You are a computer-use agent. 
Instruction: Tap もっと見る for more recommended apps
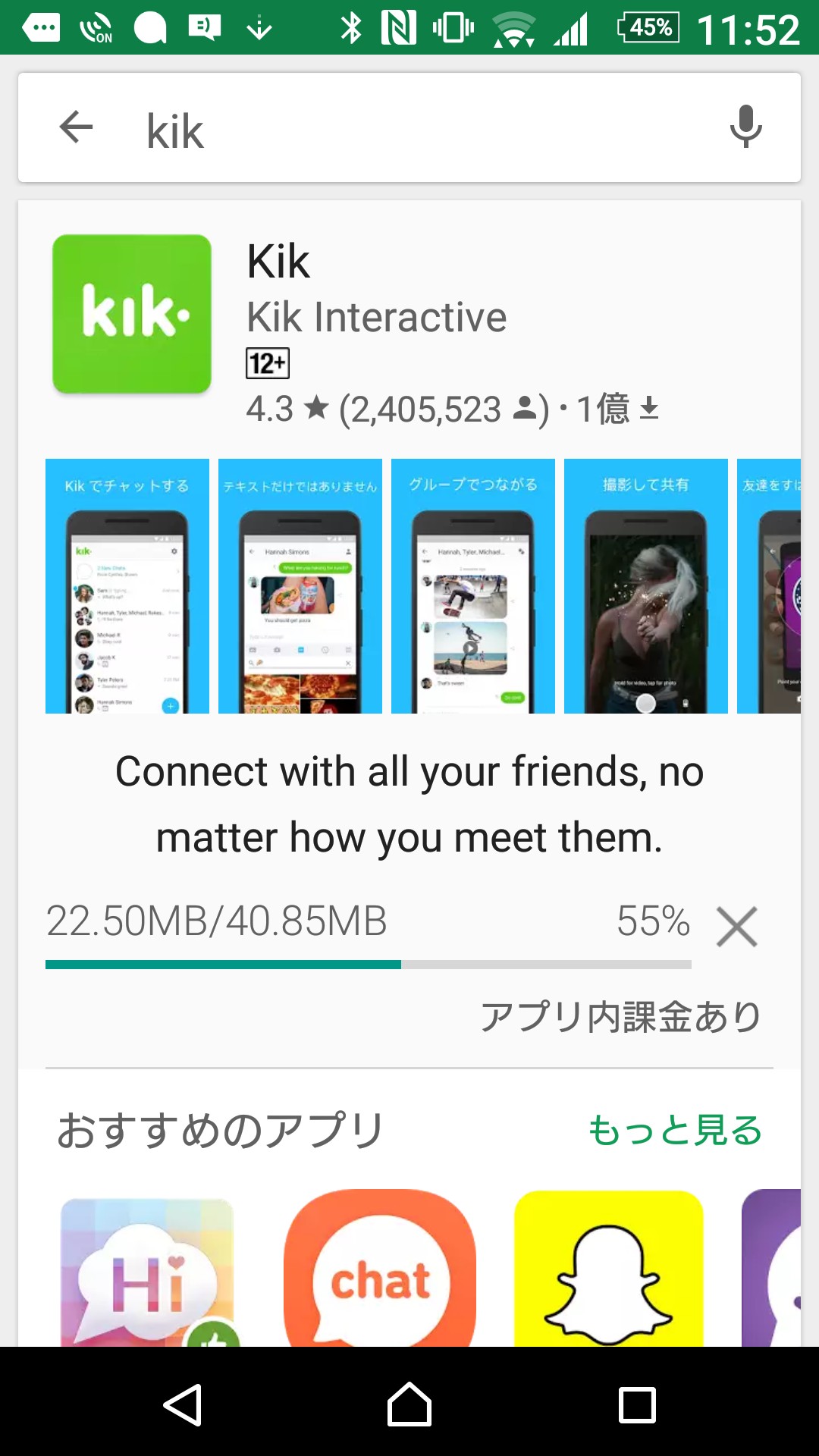[675, 1130]
